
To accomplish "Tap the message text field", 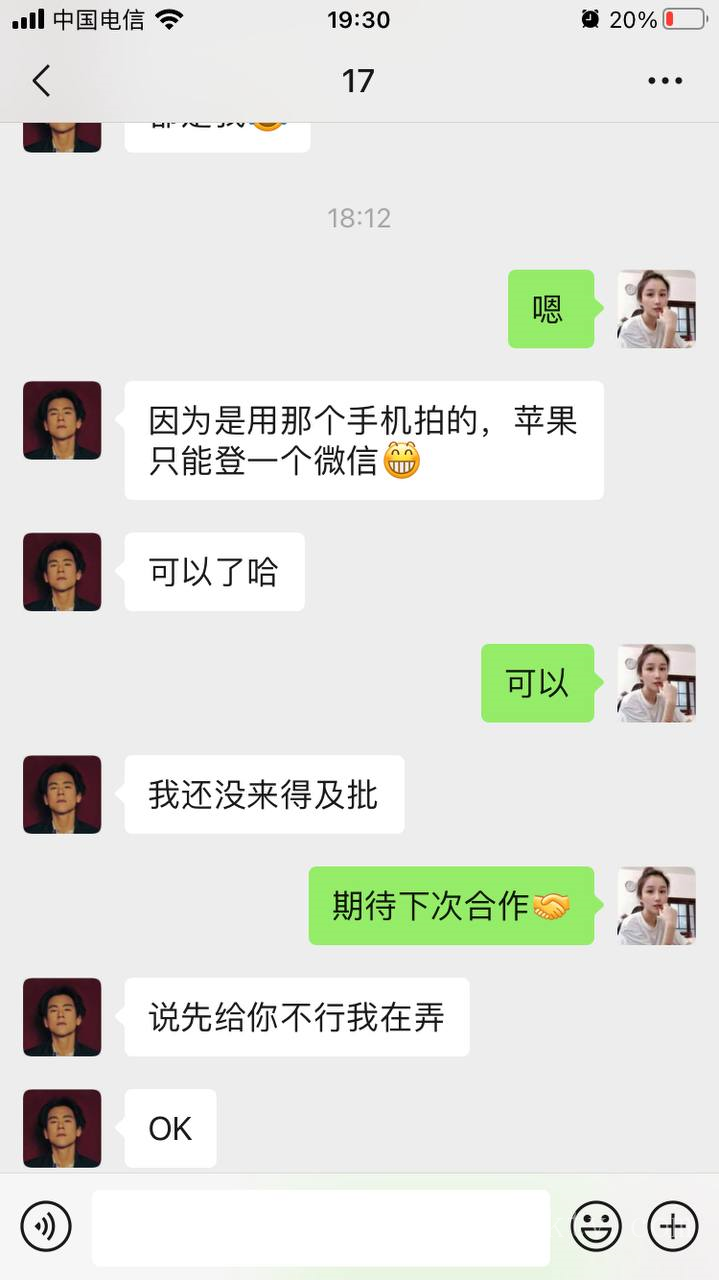I will click(x=320, y=1227).
